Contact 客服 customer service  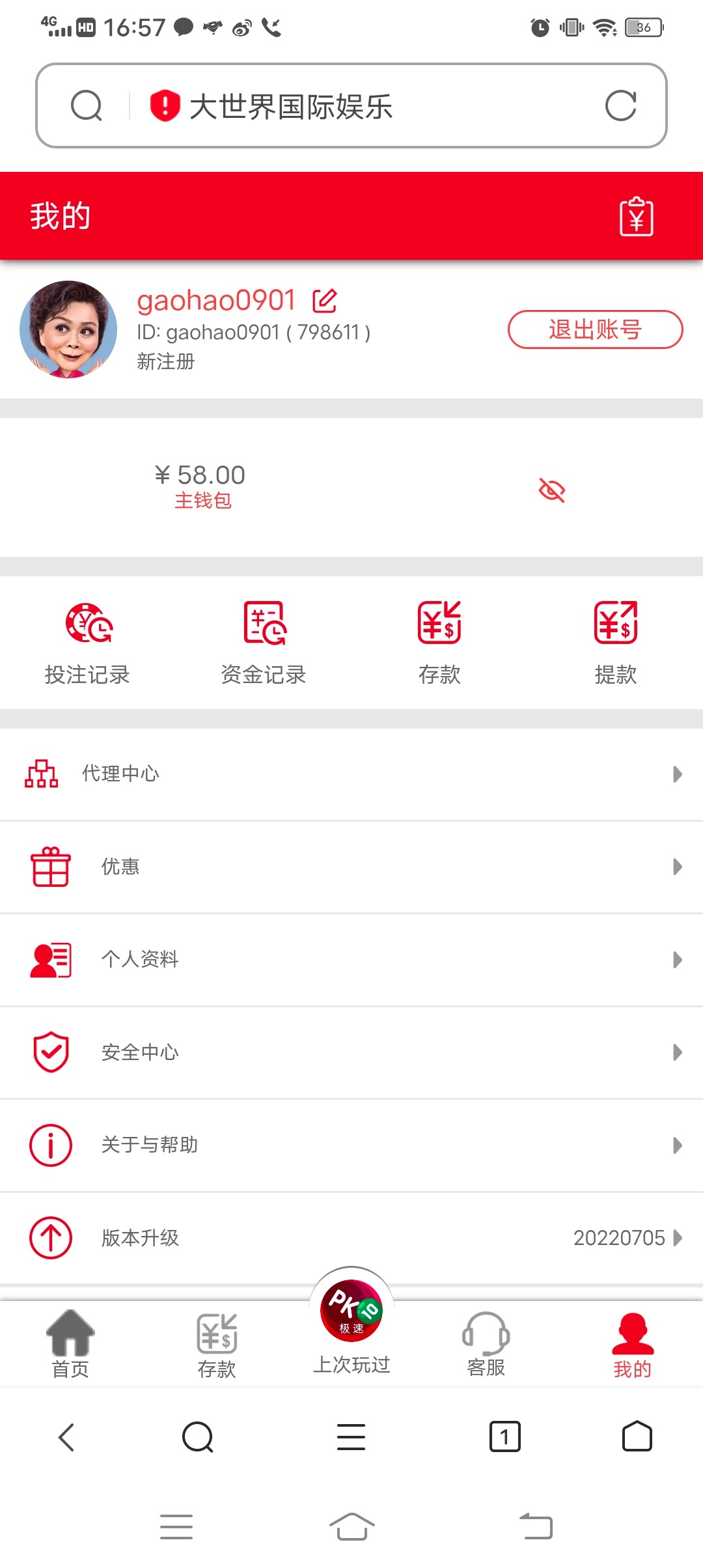pos(486,1344)
